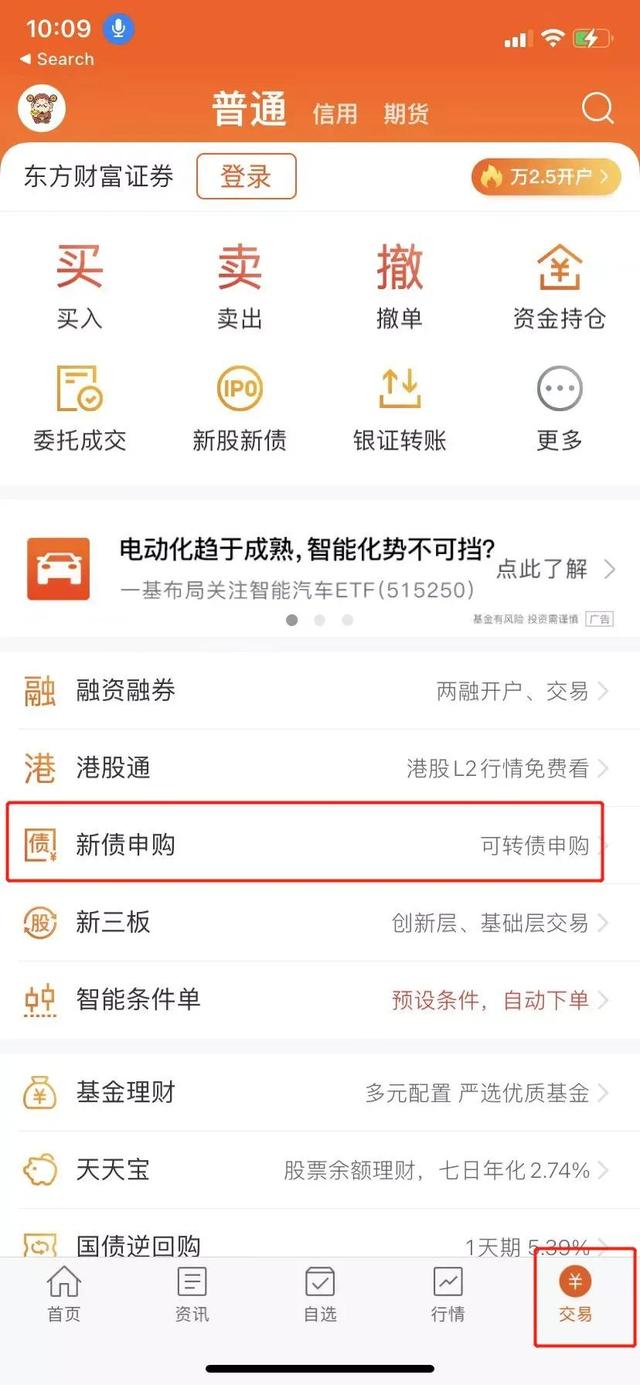Screen dimensions: 640x1385
Task: Open 买入 to buy stocks
Action: [x=79, y=285]
